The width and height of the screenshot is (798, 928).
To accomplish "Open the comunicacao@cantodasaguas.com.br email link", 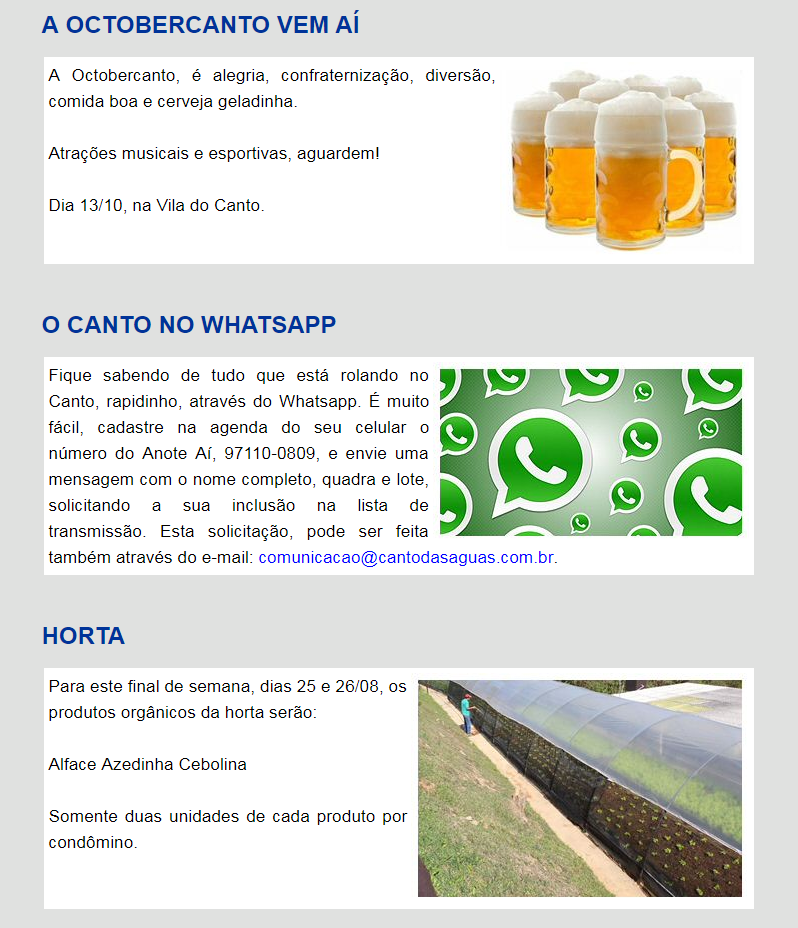I will 406,557.
